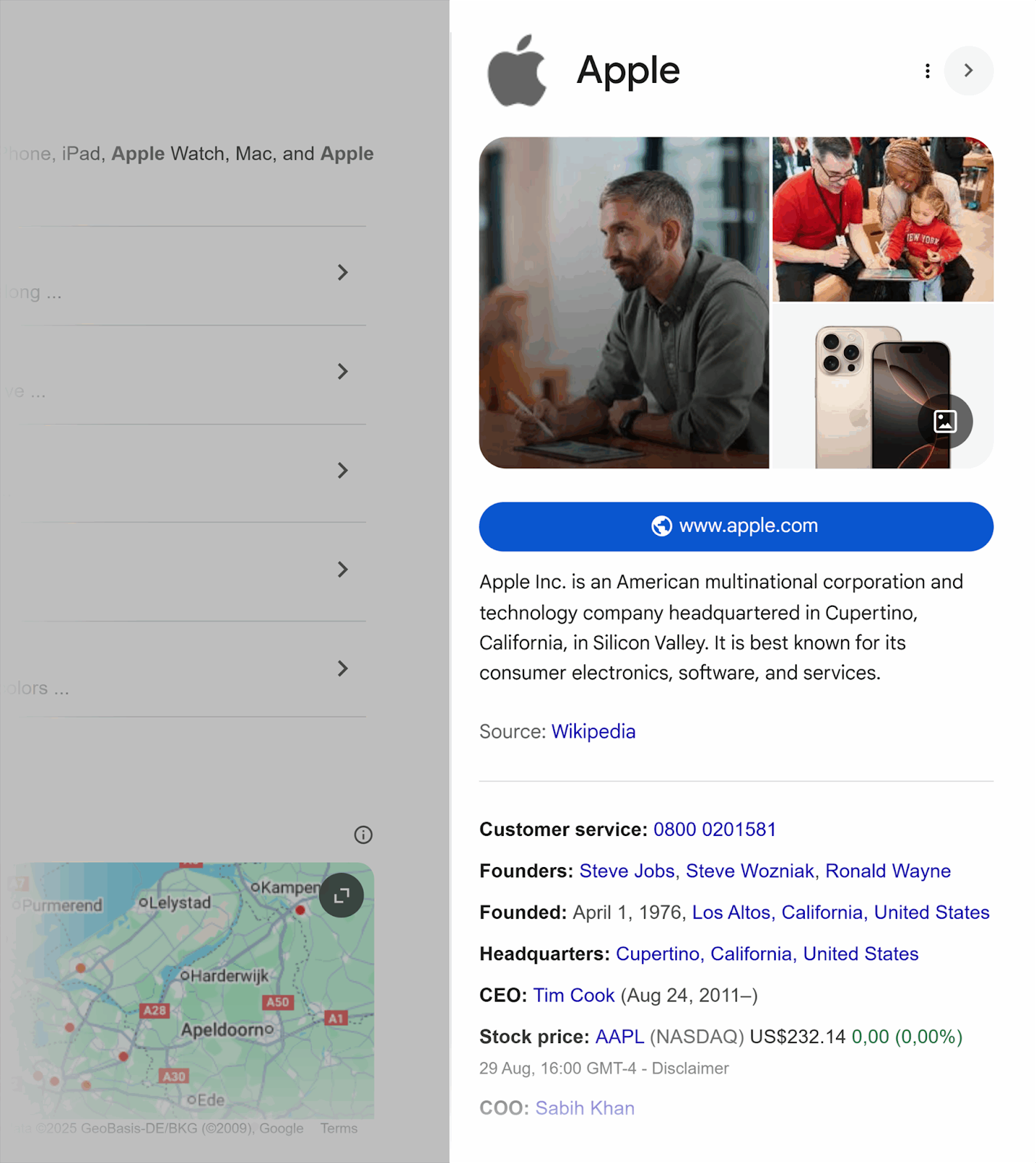Viewport: 1036px width, 1163px height.
Task: Open the stock price Disclaimer link
Action: coord(690,1069)
